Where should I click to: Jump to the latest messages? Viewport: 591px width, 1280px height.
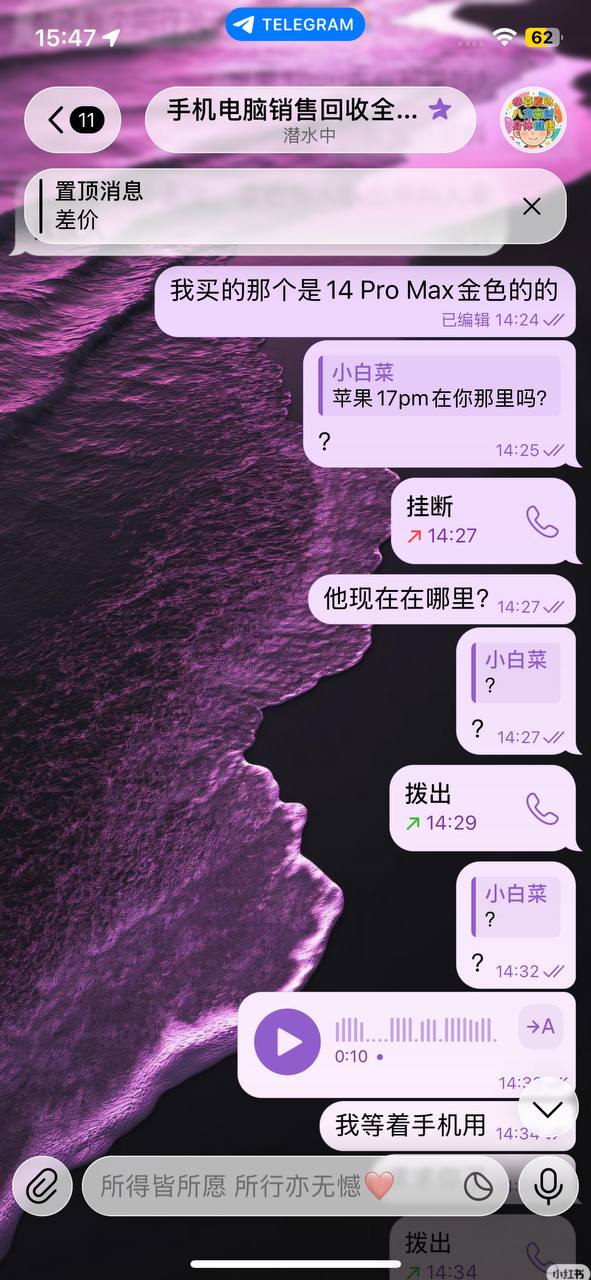coord(548,1110)
